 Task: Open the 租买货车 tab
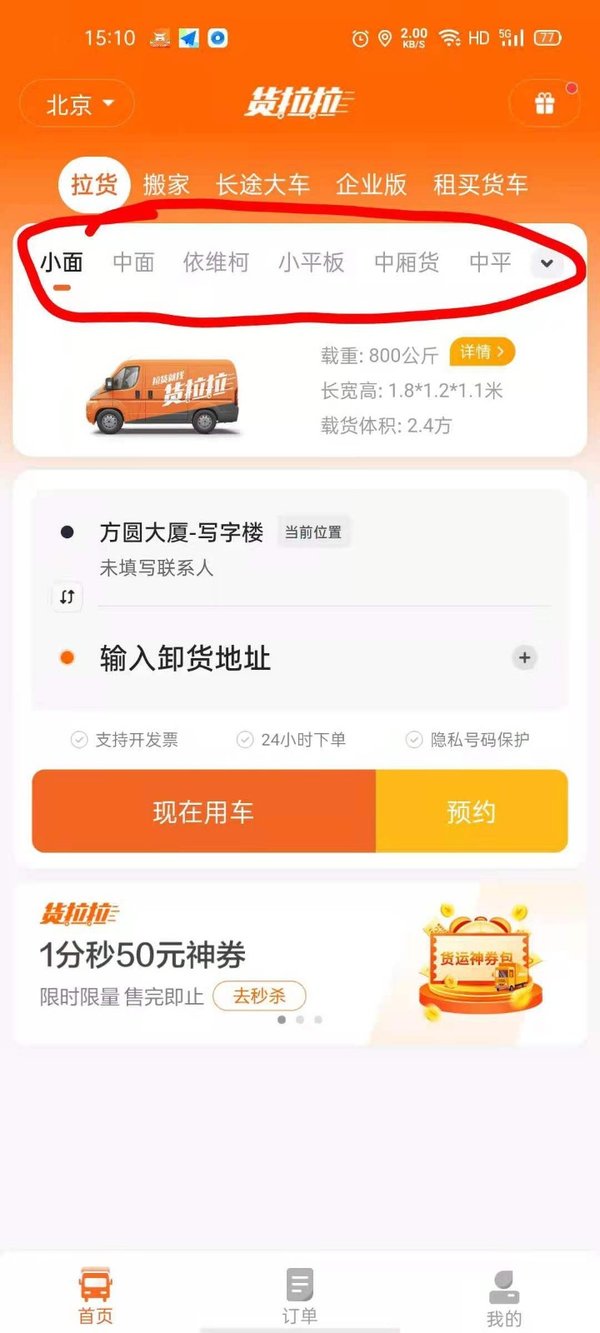pos(480,185)
